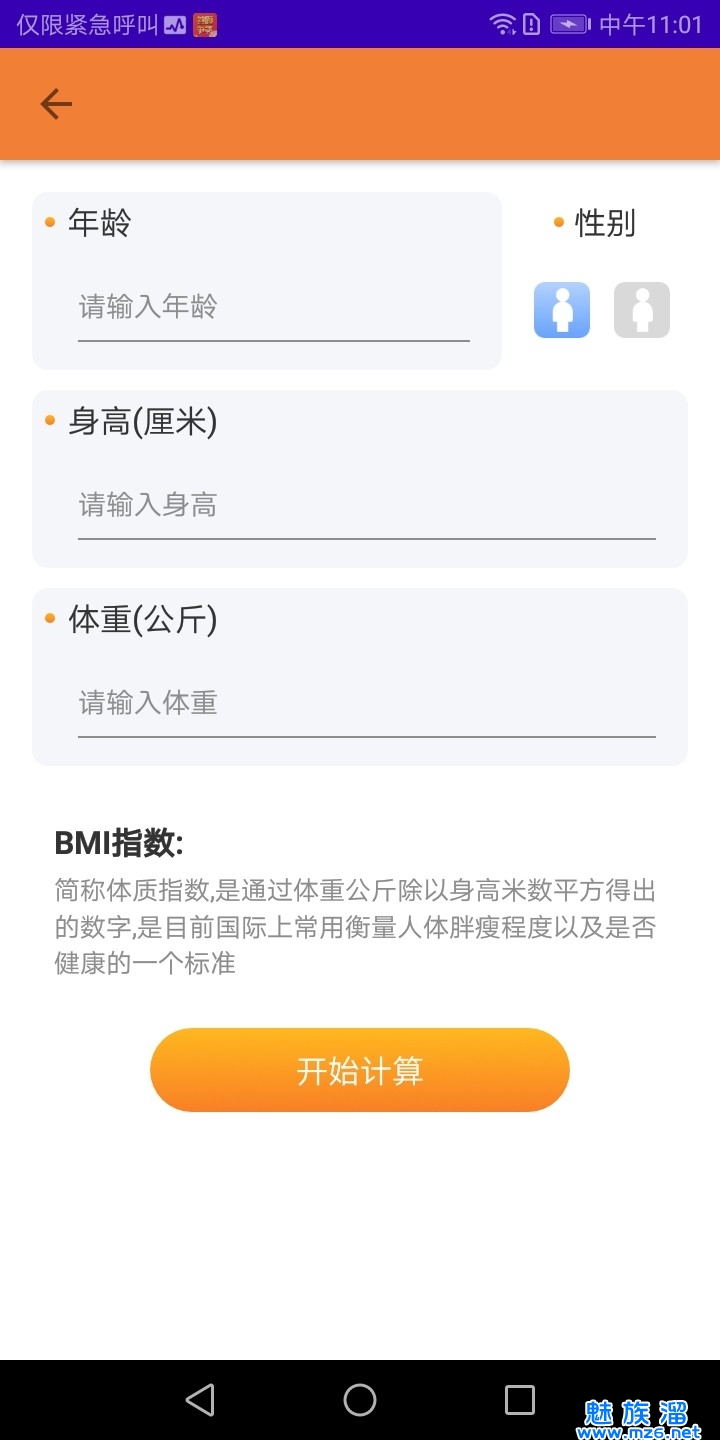This screenshot has width=720, height=1440.
Task: Select the blue gender icon
Action: (x=562, y=310)
